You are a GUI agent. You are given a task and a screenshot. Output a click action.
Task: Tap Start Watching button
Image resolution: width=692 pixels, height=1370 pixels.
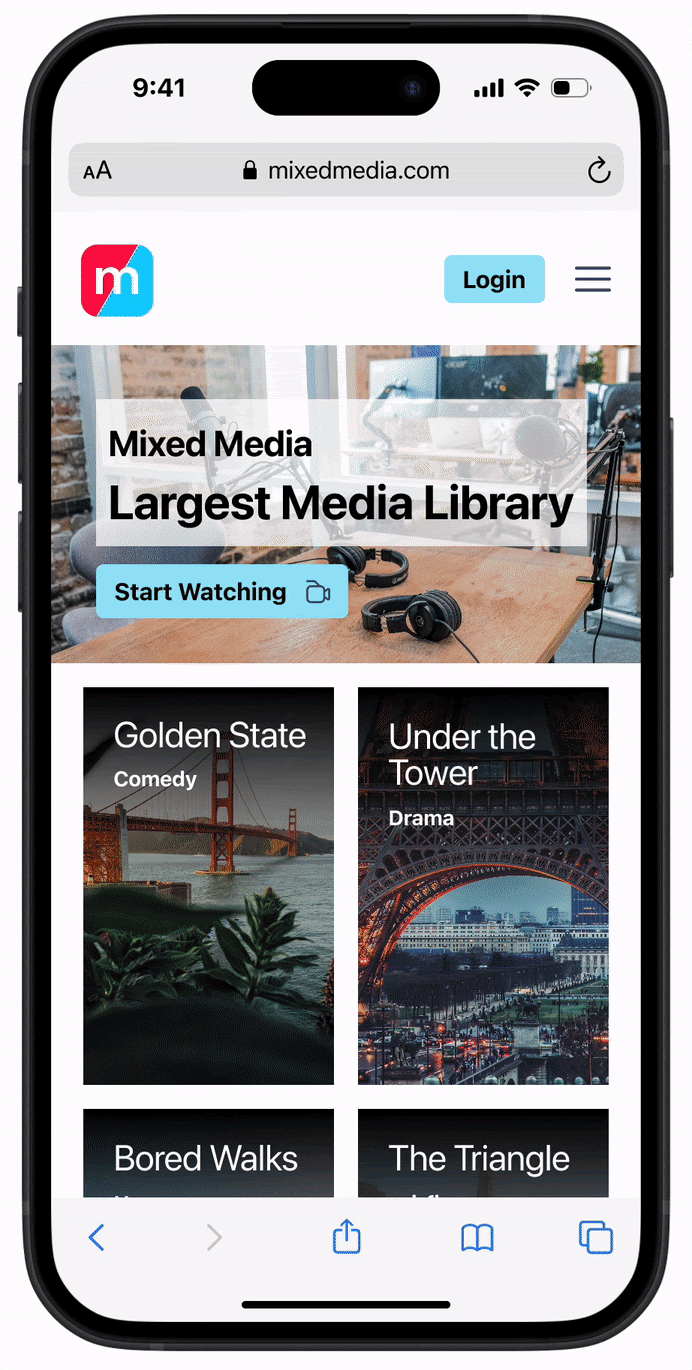coord(221,592)
